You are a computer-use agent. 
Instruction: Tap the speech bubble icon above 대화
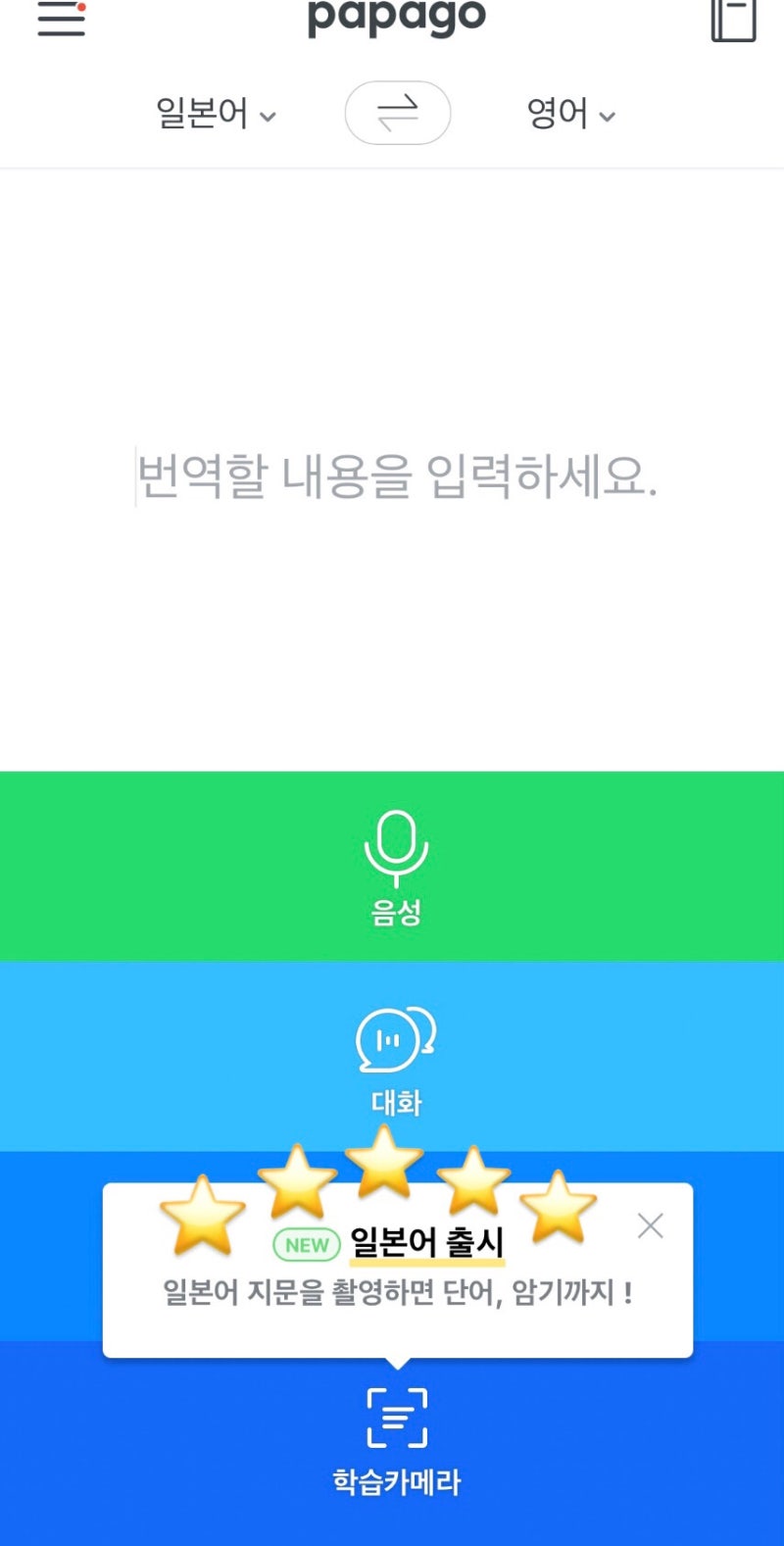click(x=396, y=1041)
